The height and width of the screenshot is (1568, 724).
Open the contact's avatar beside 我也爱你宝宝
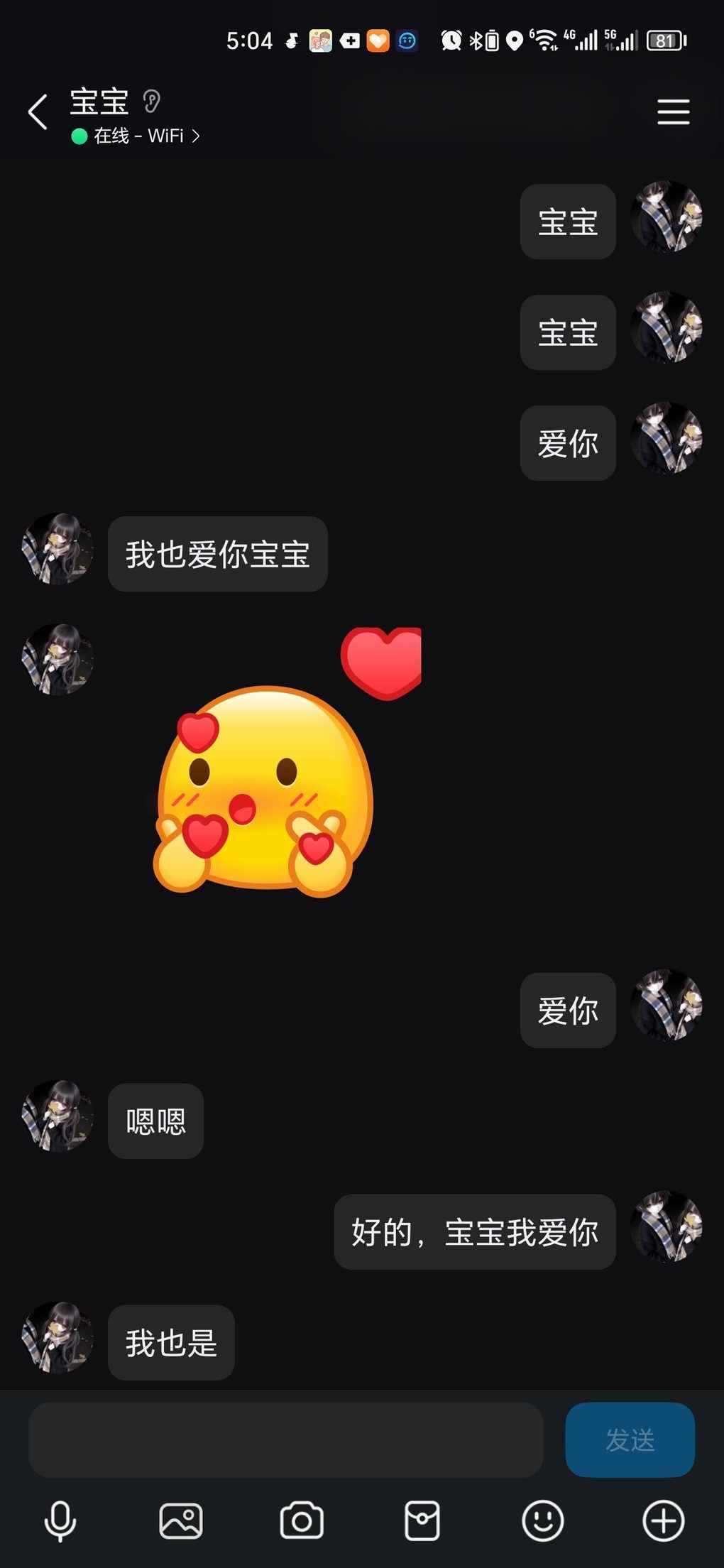point(57,549)
